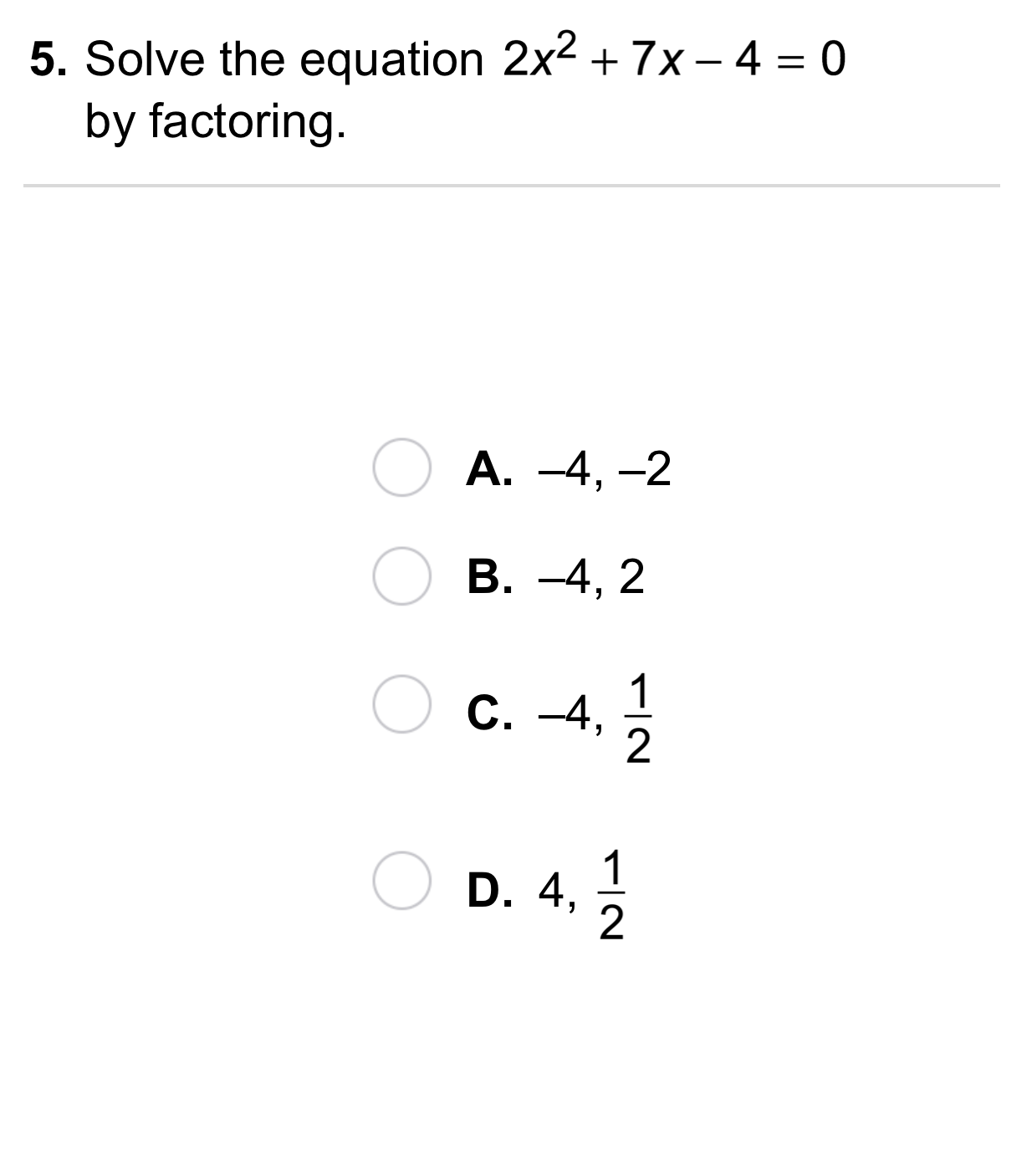The width and height of the screenshot is (1032, 1176).
Task: Mark option D: 4, 1/2
Action: click(x=401, y=881)
